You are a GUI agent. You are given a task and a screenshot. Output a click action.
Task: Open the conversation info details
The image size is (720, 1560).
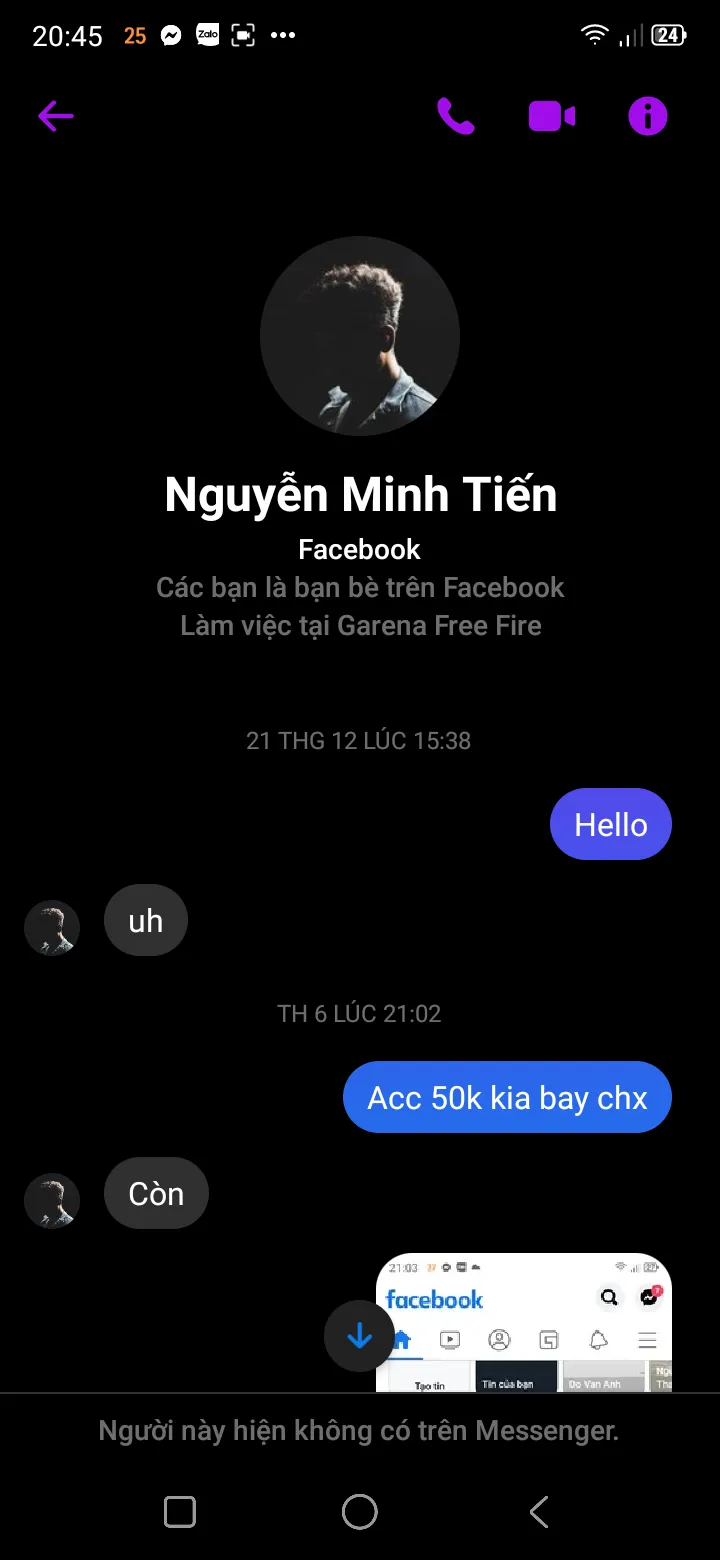pos(647,117)
